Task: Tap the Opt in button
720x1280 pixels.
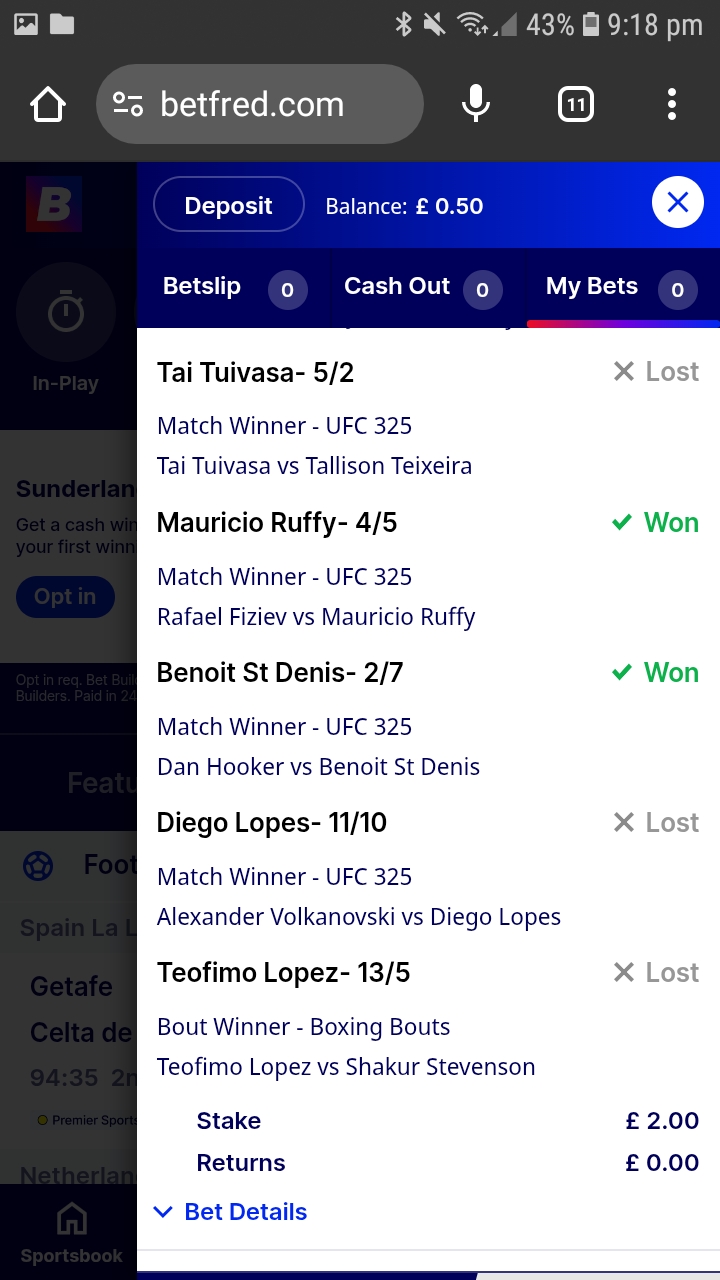Action: [x=66, y=597]
